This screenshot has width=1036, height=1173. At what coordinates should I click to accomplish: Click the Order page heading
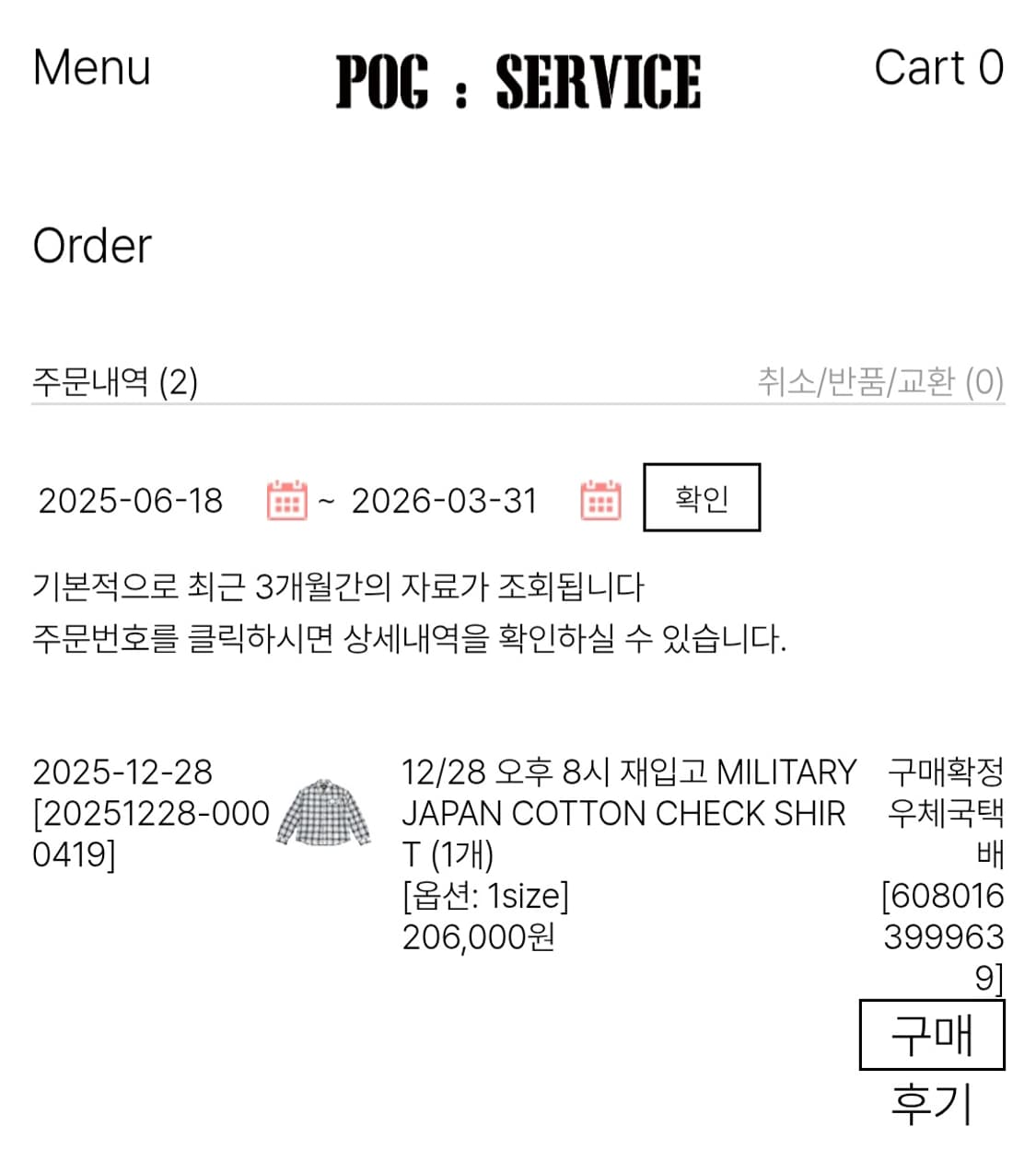click(92, 244)
